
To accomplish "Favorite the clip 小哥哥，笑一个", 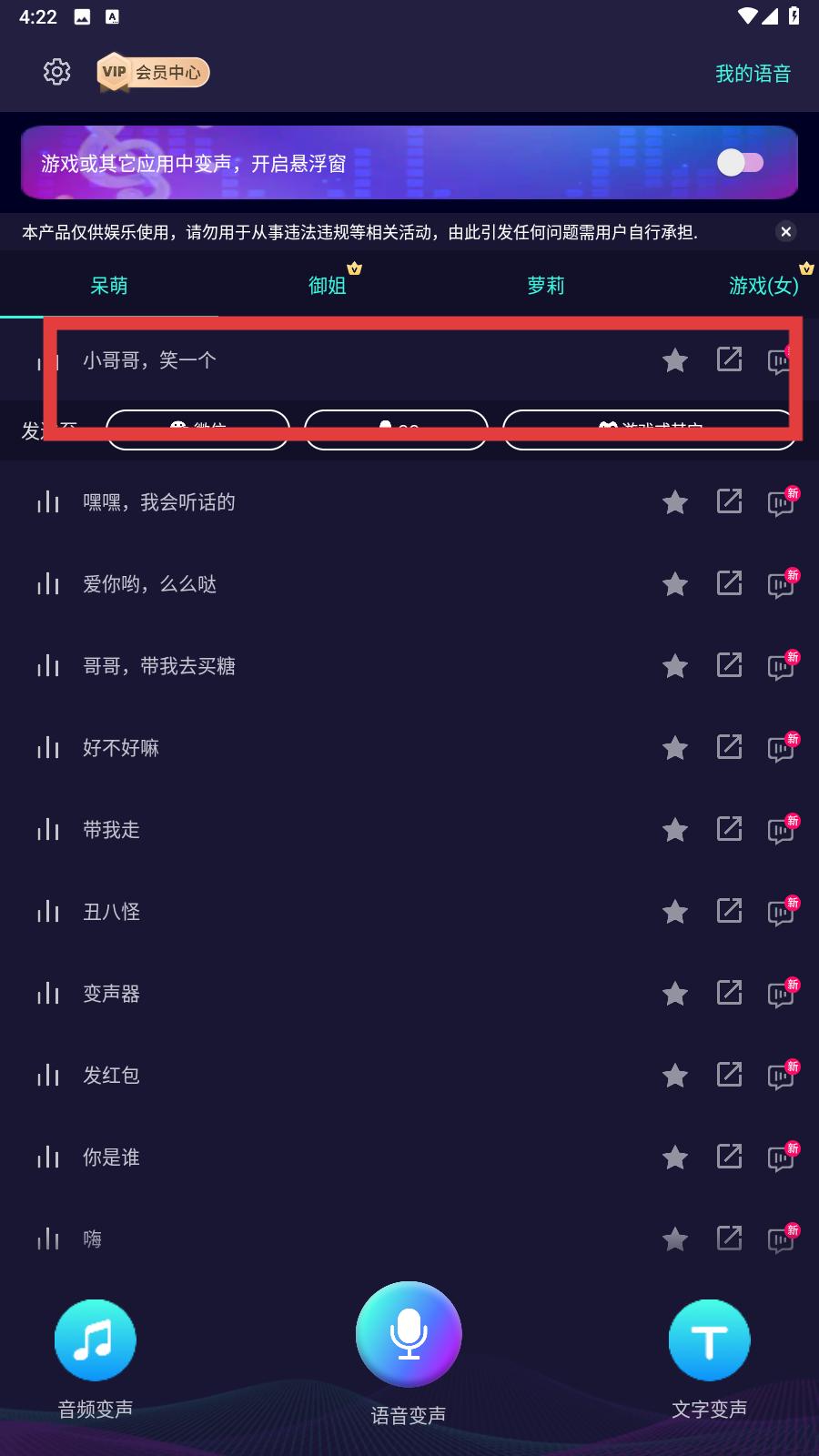I will click(674, 360).
